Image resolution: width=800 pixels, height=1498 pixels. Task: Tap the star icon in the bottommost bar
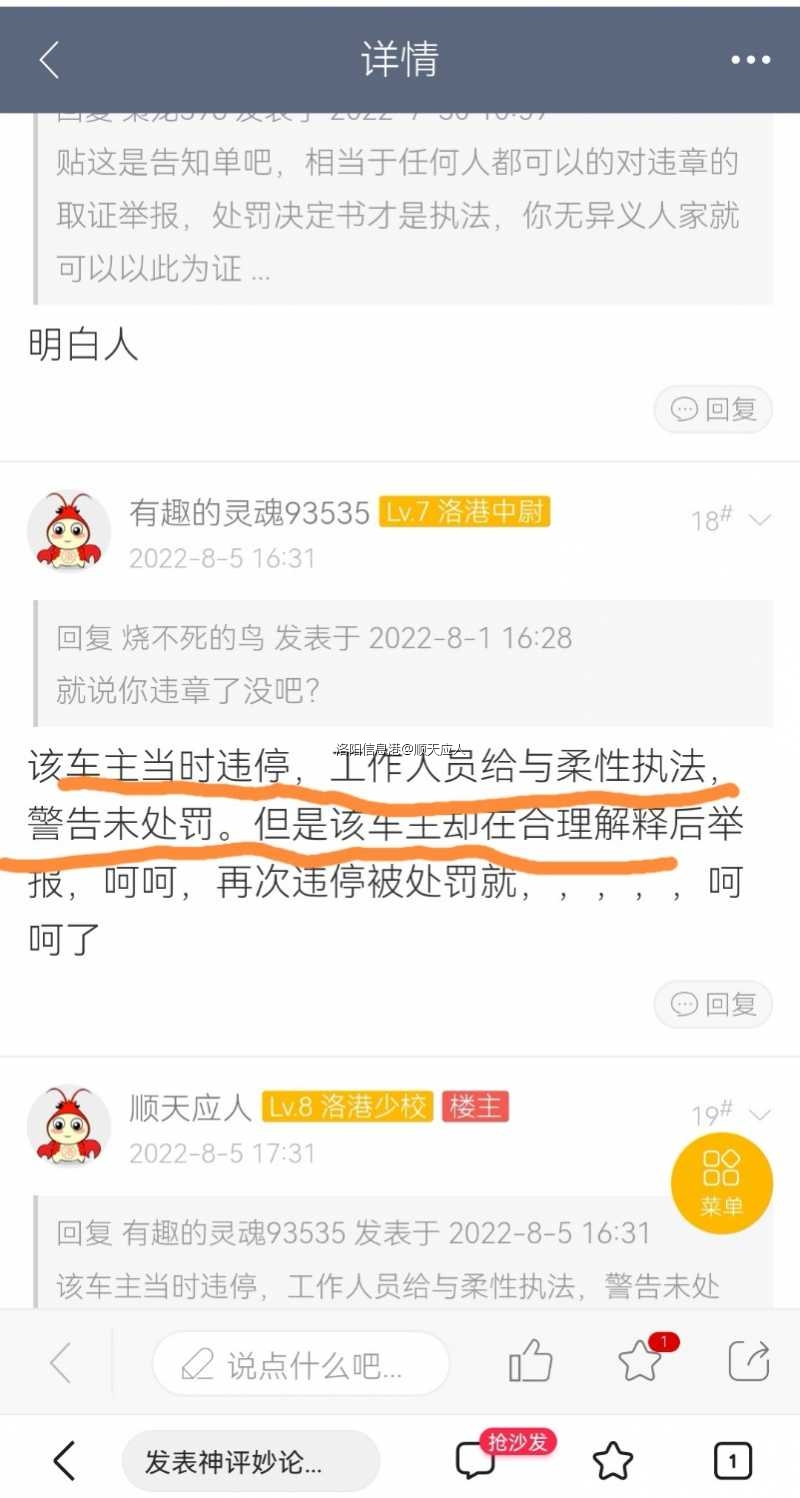coord(612,1461)
